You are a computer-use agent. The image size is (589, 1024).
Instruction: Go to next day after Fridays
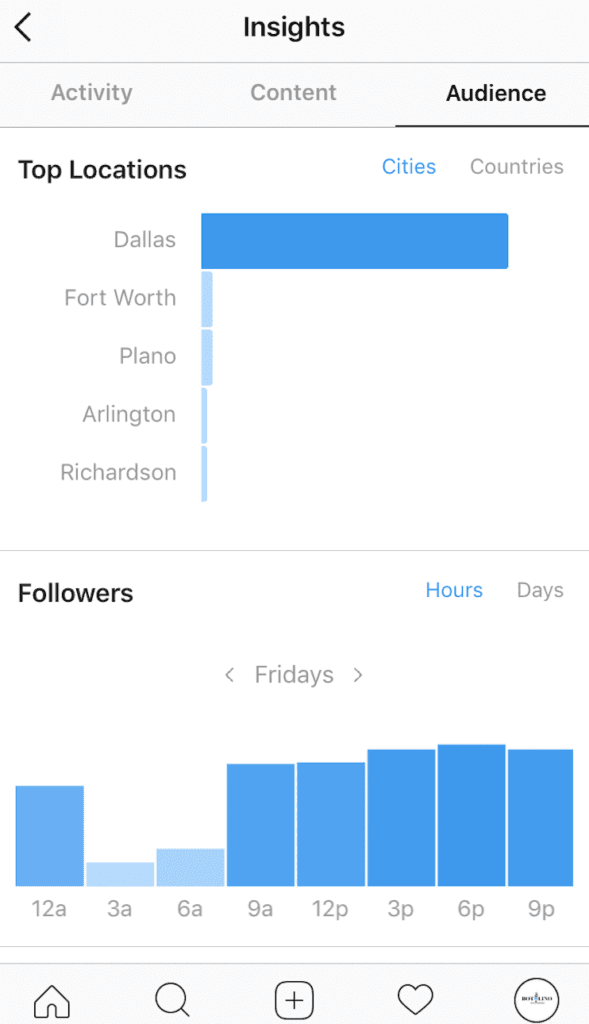[x=358, y=675]
